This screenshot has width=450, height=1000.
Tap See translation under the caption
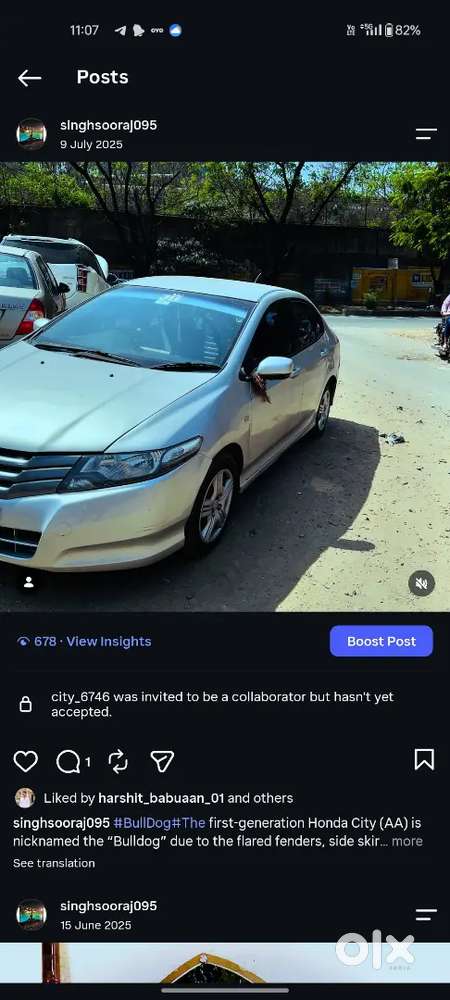(54, 864)
